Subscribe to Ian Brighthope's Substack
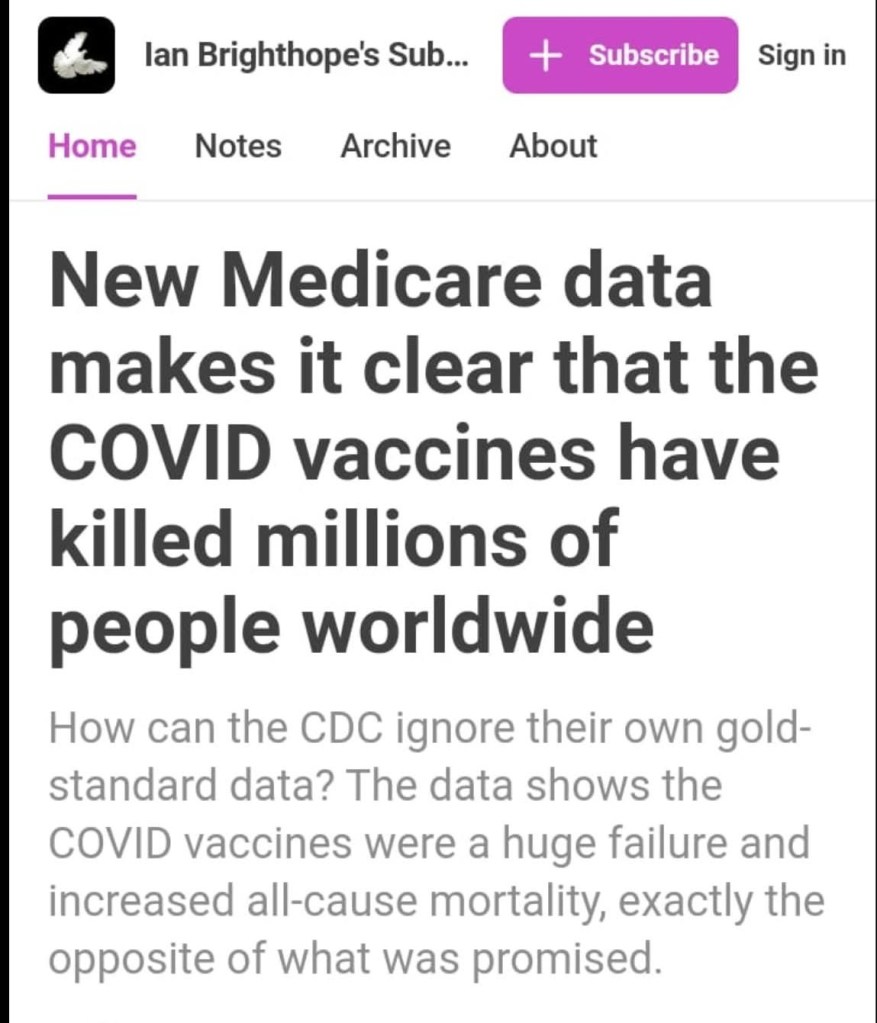Viewport: 877px width, 1023px height. 620,55
